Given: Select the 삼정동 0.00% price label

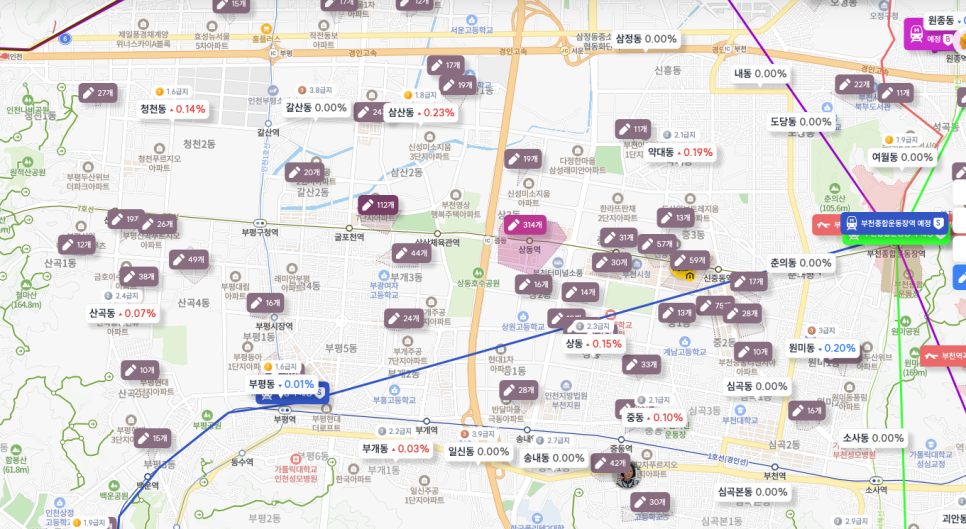Looking at the screenshot, I should pyautogui.click(x=646, y=40).
